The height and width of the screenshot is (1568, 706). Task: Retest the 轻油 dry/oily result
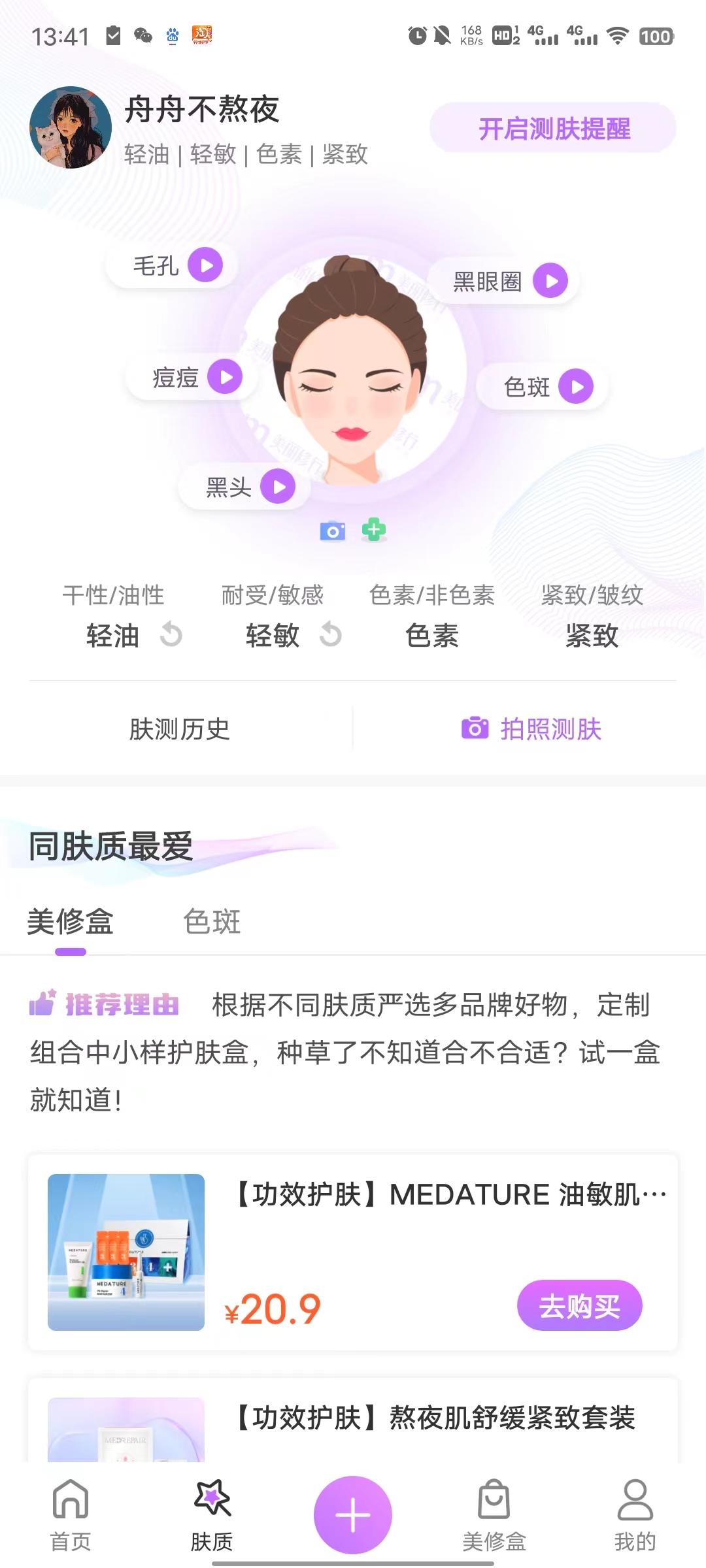click(x=171, y=635)
